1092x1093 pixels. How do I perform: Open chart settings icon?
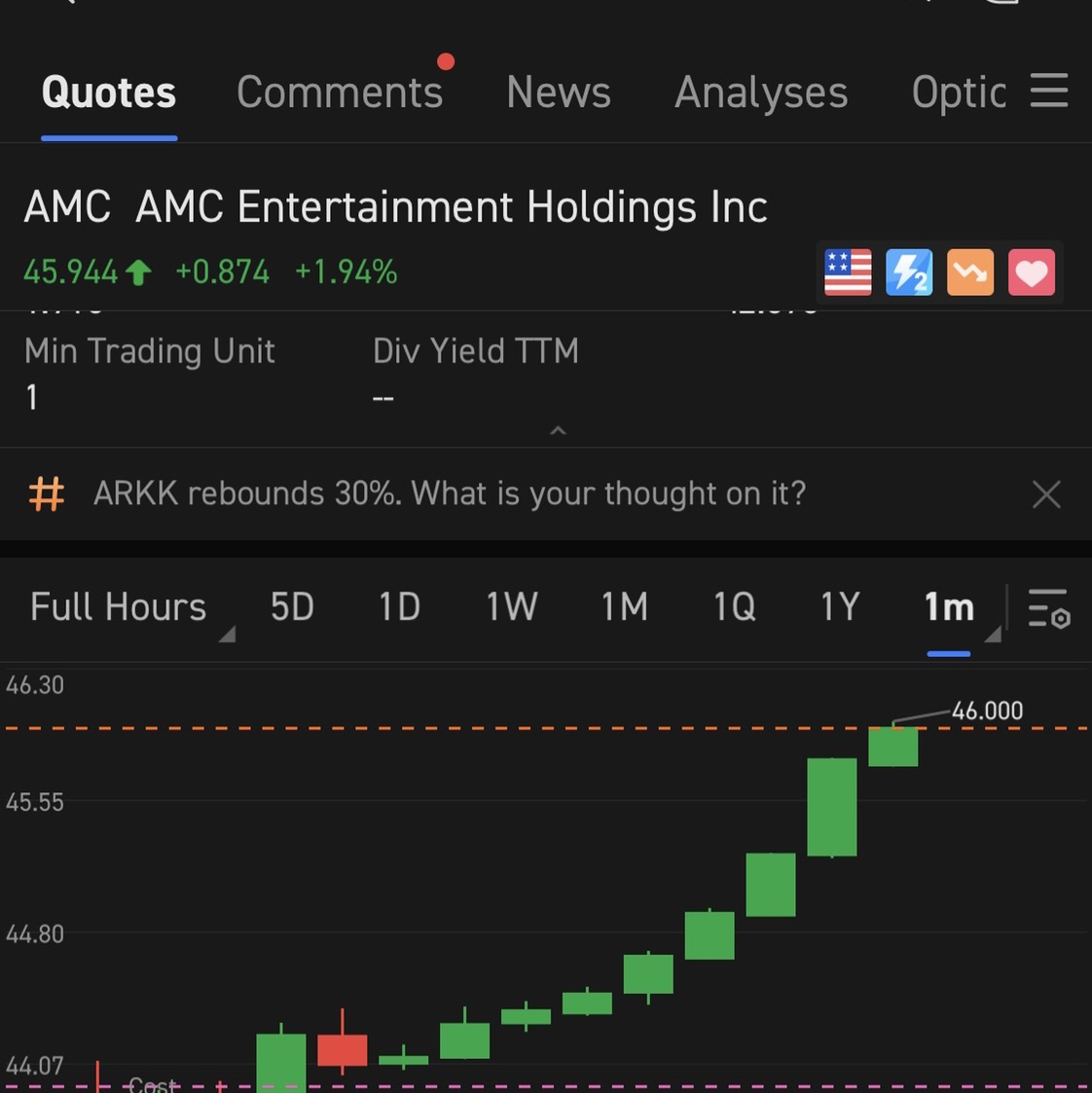[1048, 608]
